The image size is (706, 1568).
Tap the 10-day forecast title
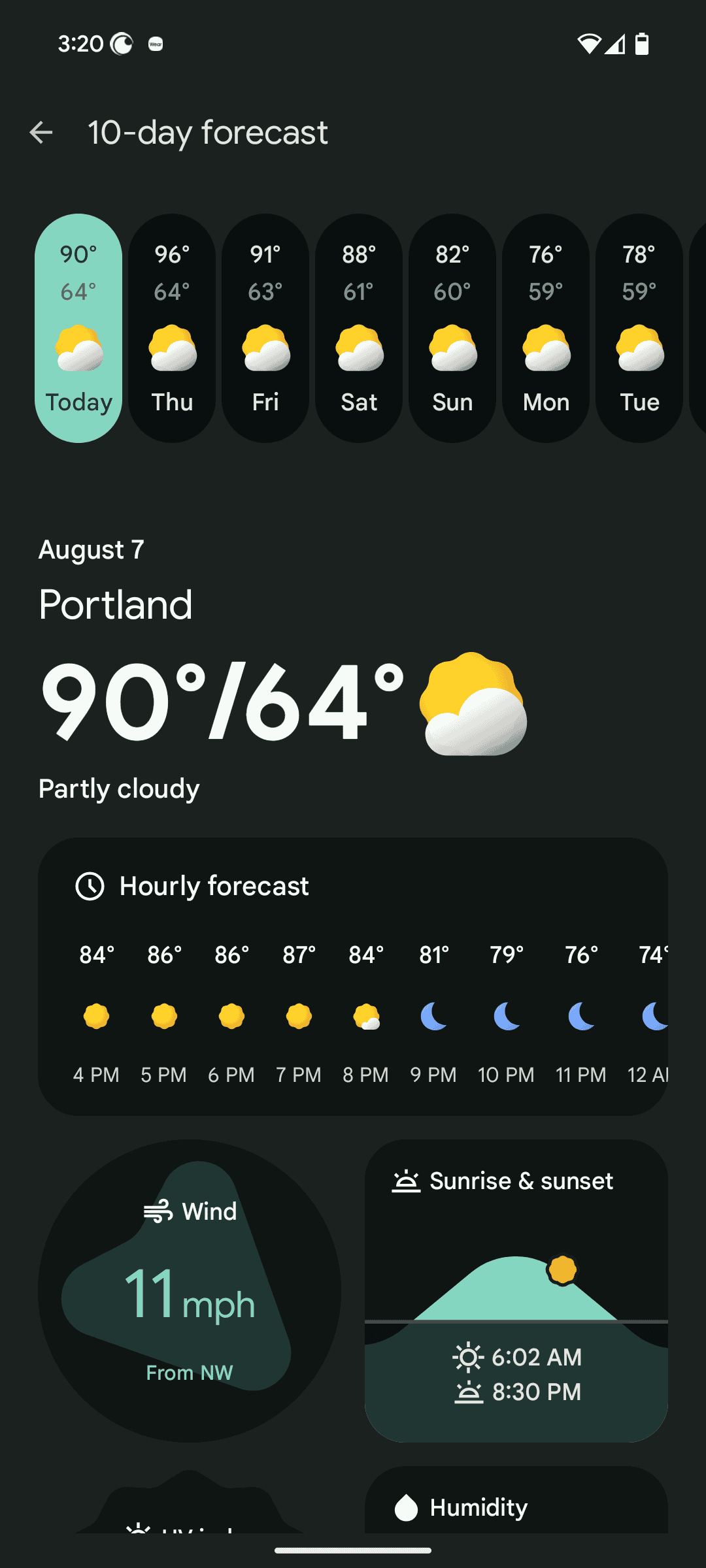click(208, 133)
